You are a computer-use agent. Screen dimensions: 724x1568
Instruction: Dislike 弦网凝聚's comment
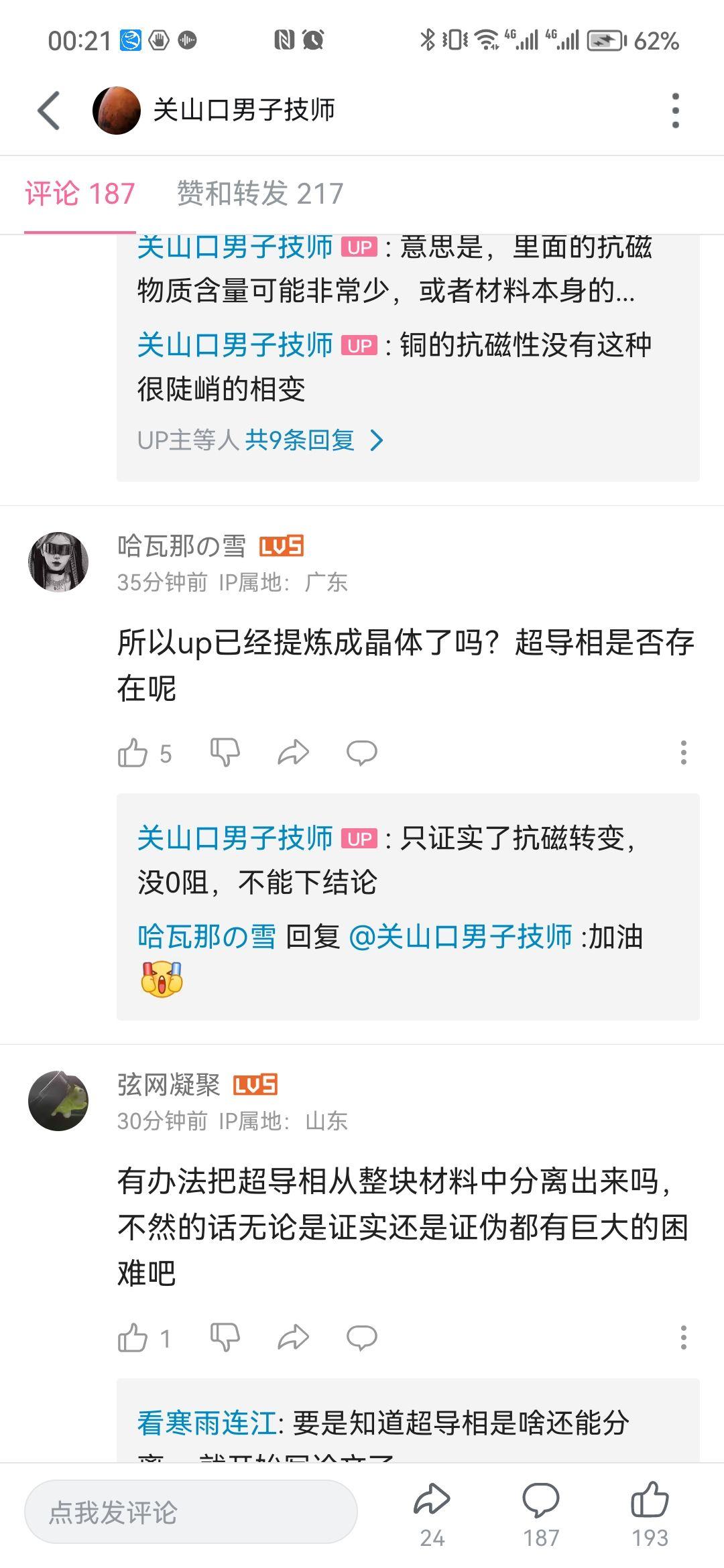tap(225, 1338)
